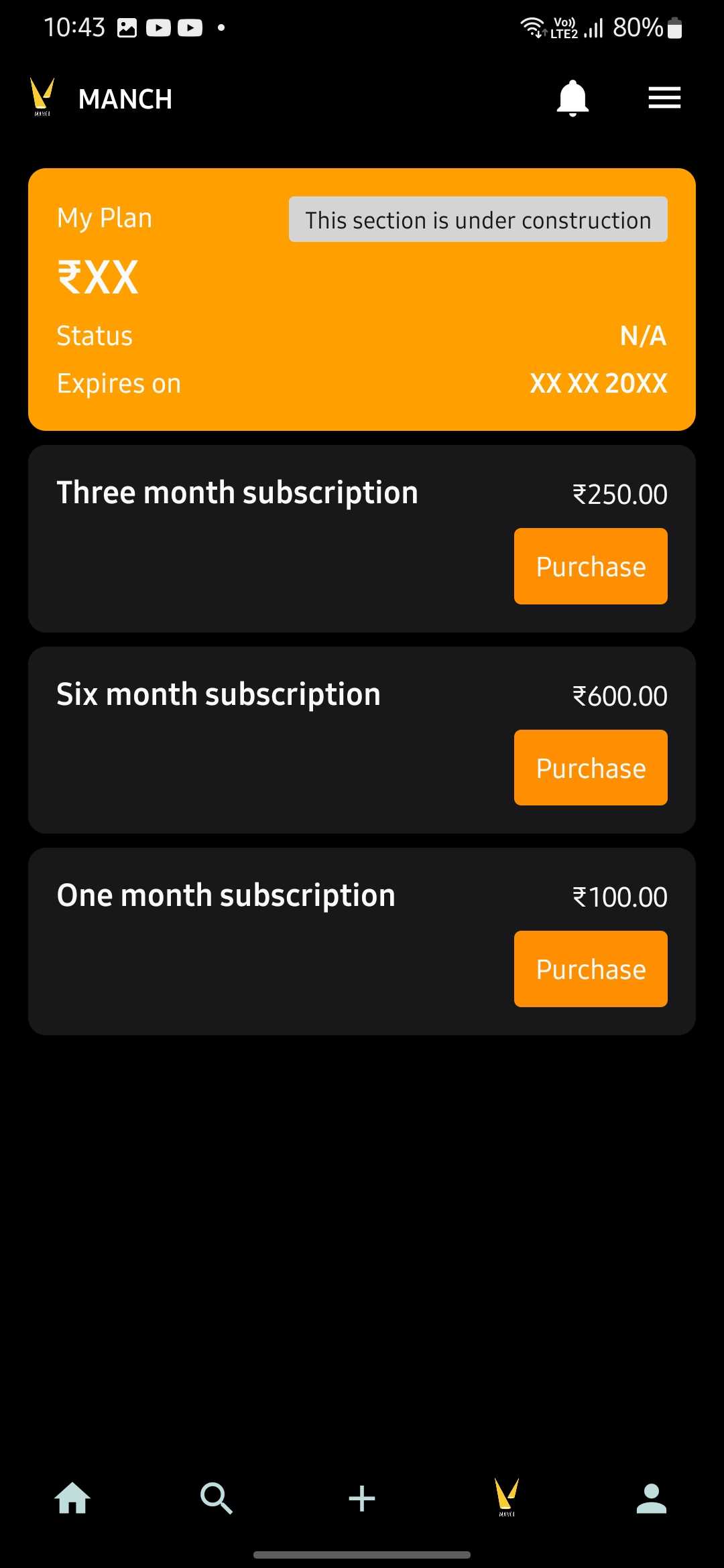Image resolution: width=724 pixels, height=1568 pixels.
Task: Purchase the Six month subscription
Action: [591, 768]
